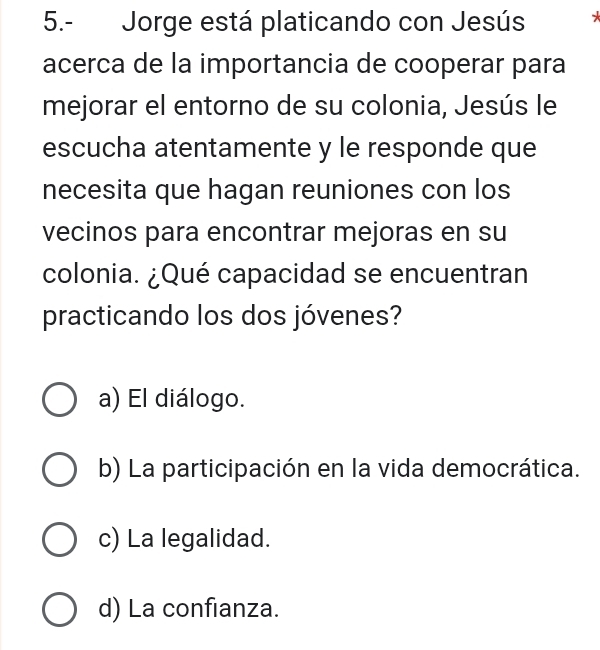Pick option d) La confianza

pyautogui.click(x=60, y=608)
